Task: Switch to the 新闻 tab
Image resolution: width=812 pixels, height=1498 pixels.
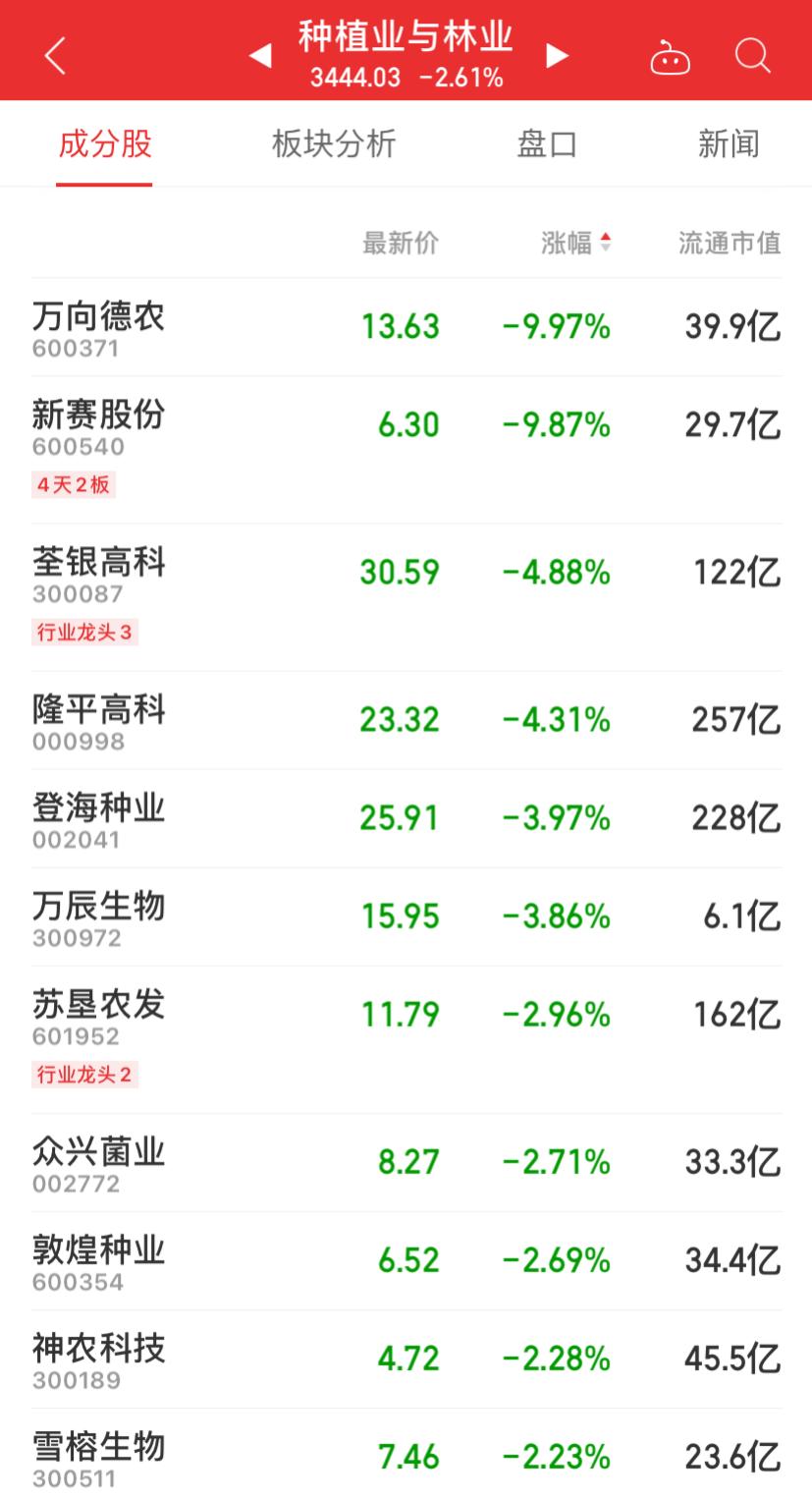Action: [x=728, y=143]
